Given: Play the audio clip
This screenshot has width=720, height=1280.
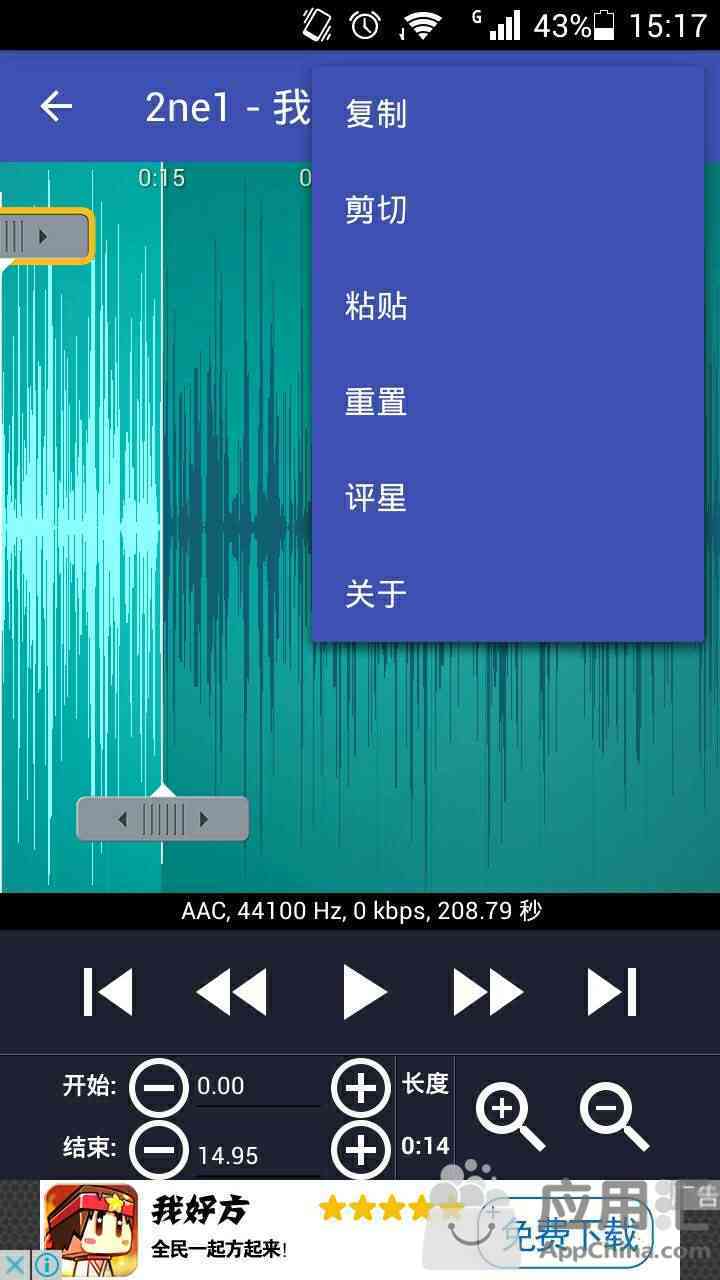Looking at the screenshot, I should [363, 992].
